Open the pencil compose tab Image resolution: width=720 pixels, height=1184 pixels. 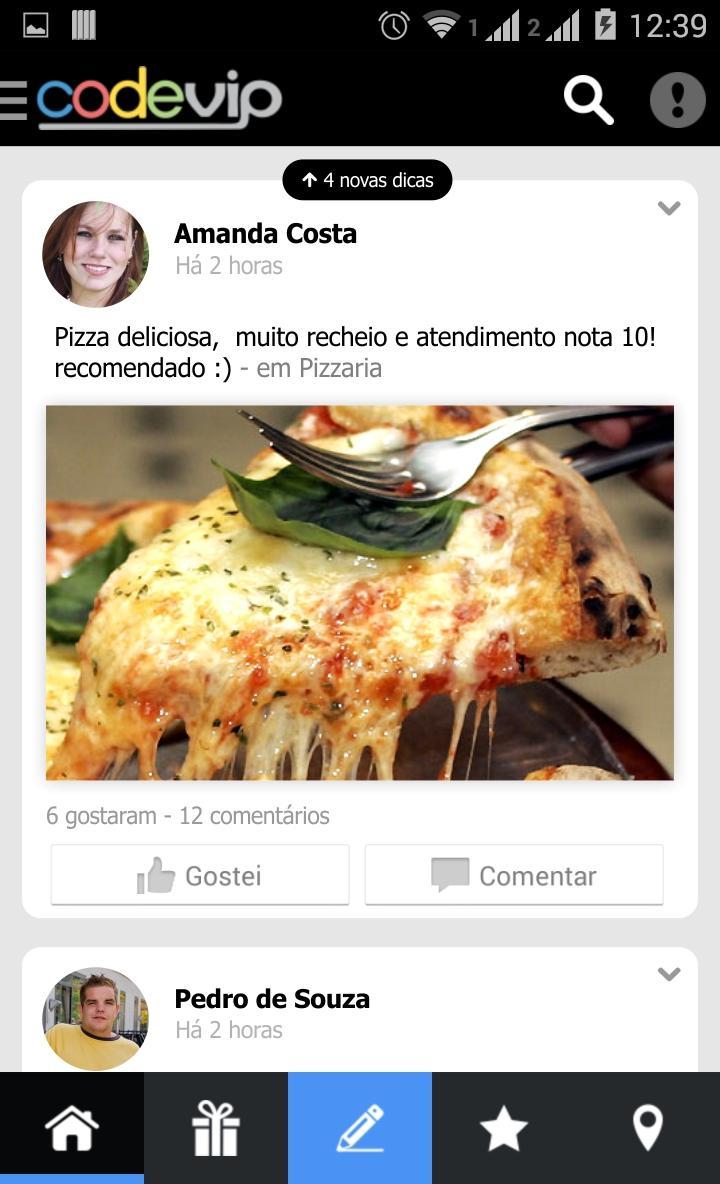(x=360, y=1128)
